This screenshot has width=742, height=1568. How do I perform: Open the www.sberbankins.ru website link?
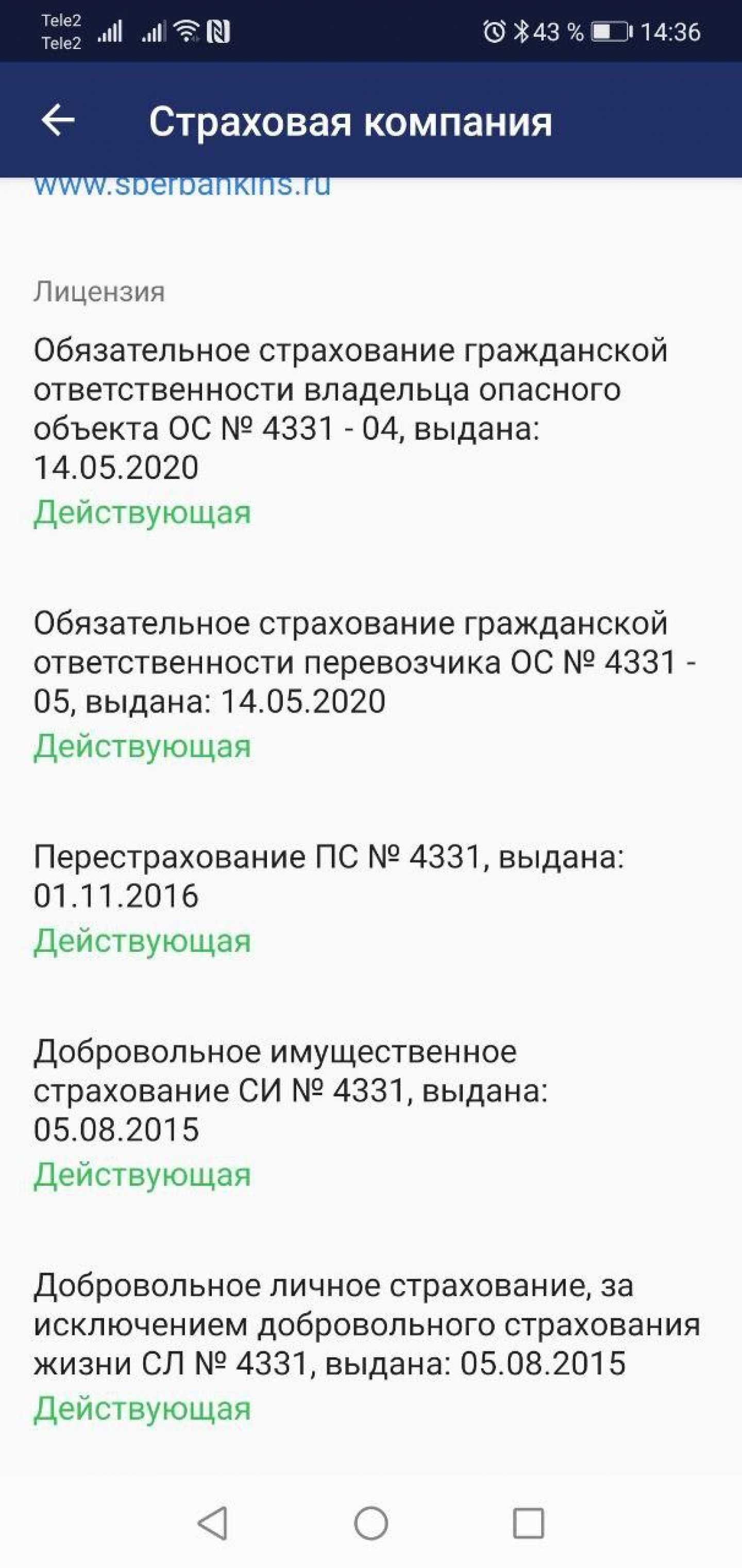point(182,187)
